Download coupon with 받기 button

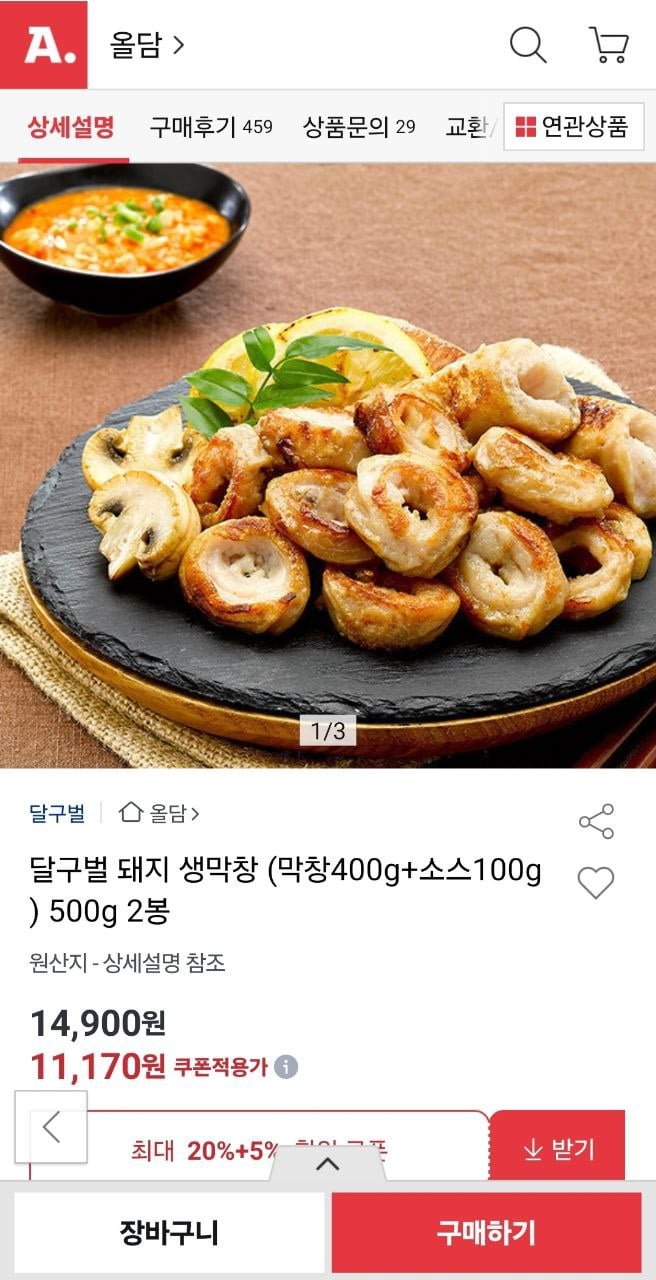pyautogui.click(x=558, y=1149)
